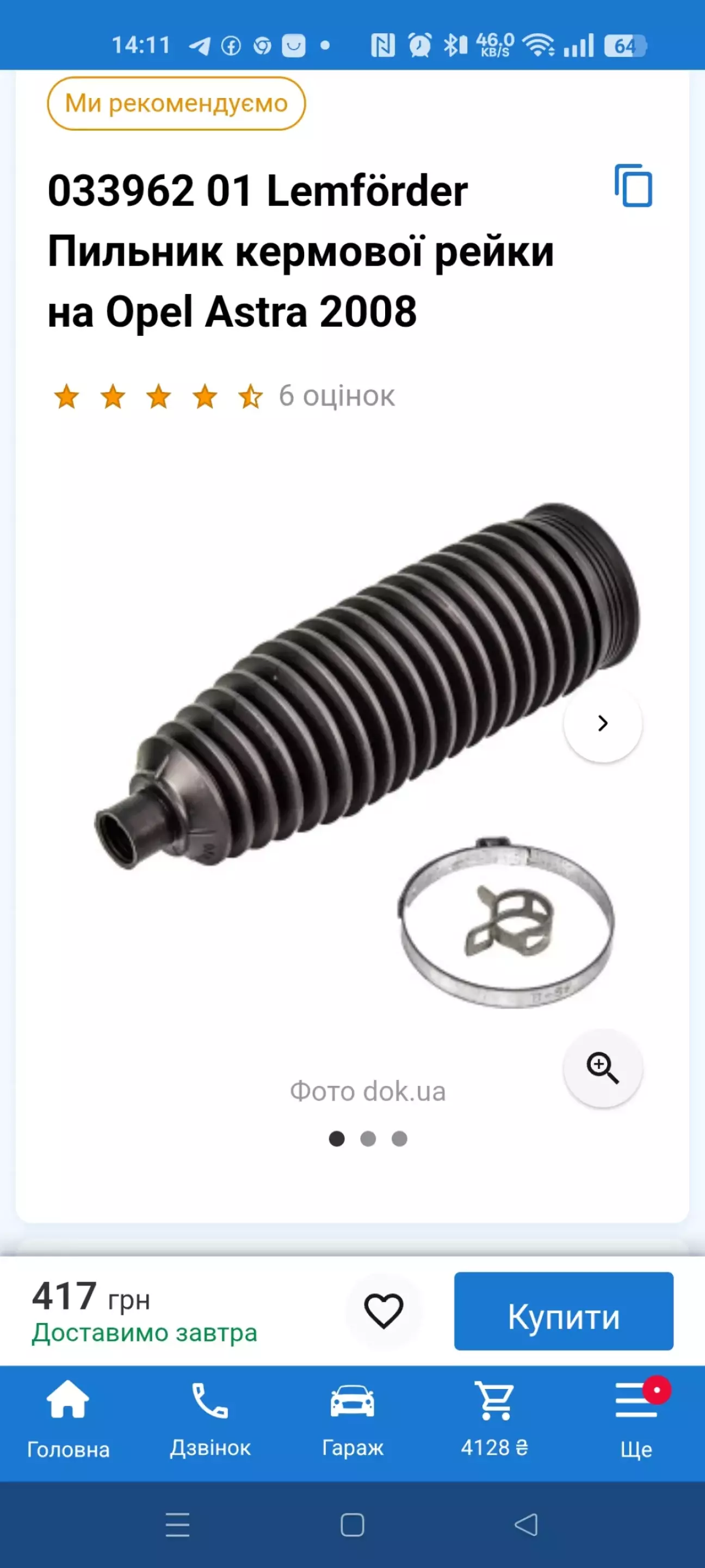This screenshot has width=705, height=1568.
Task: Show the next product photo
Action: 602,723
